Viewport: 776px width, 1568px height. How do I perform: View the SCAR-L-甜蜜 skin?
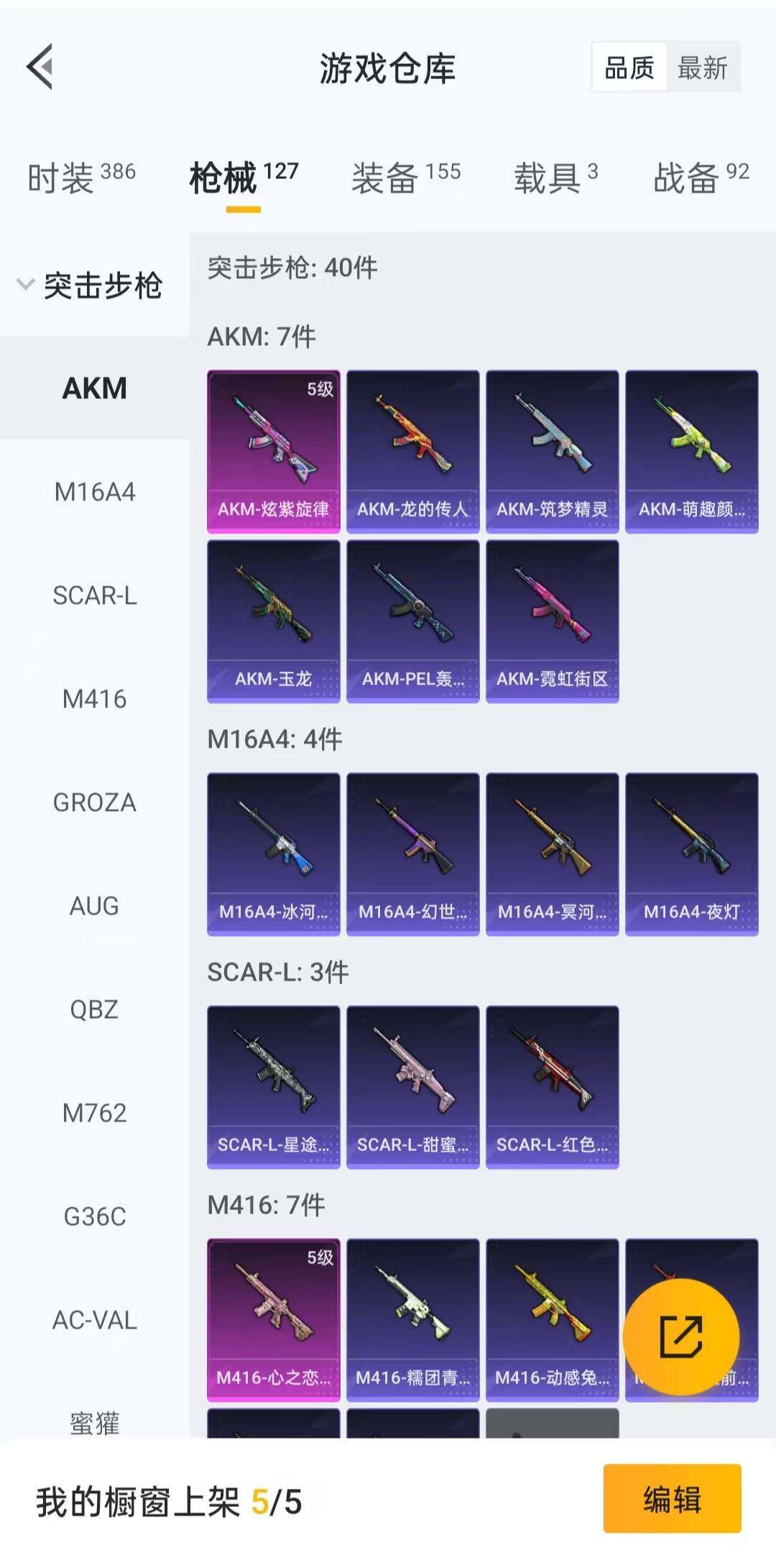[412, 1087]
